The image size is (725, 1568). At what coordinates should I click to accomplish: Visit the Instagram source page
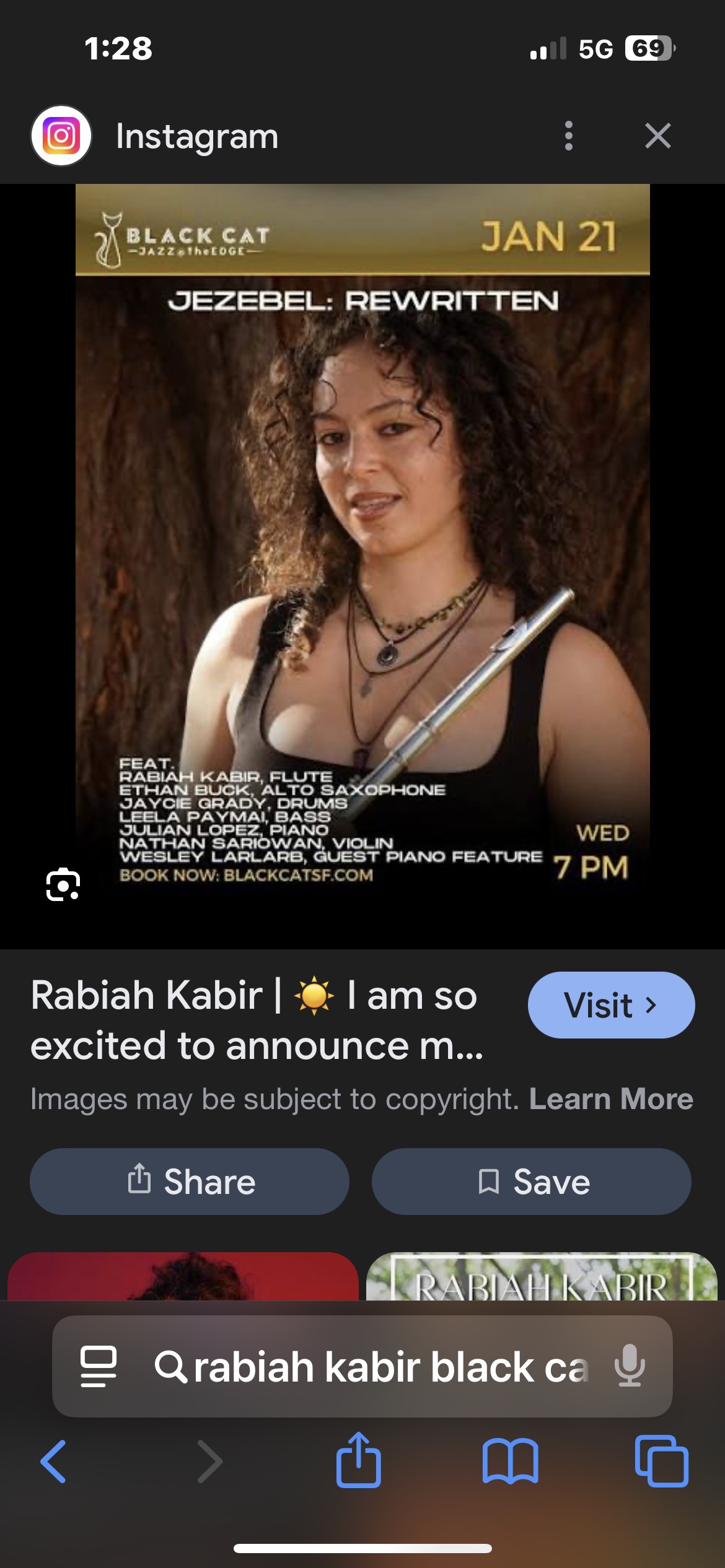point(610,1004)
